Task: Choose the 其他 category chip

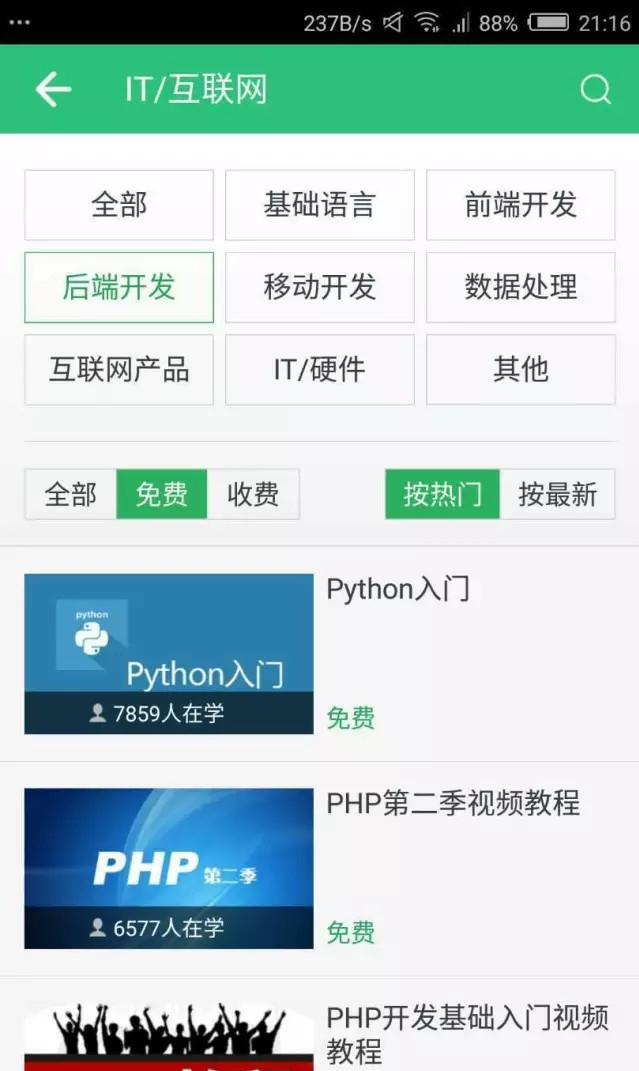Action: click(520, 369)
